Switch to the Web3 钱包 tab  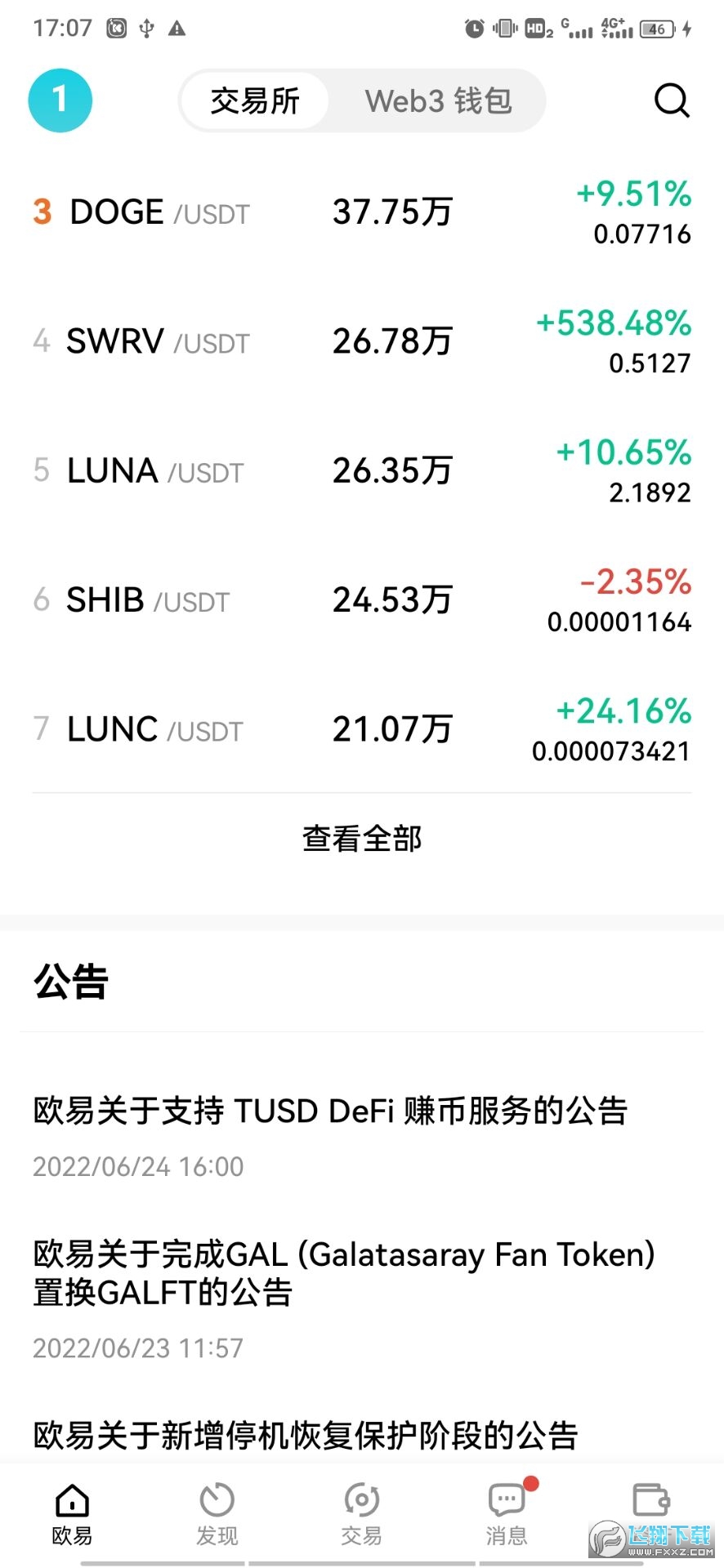point(438,100)
